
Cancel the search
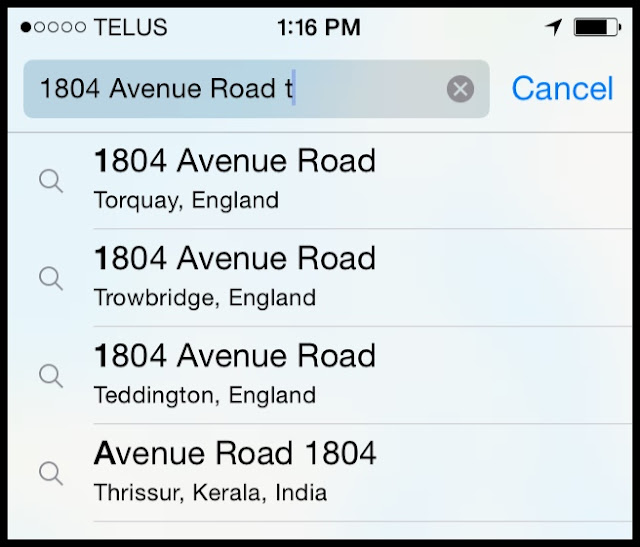[x=561, y=89]
